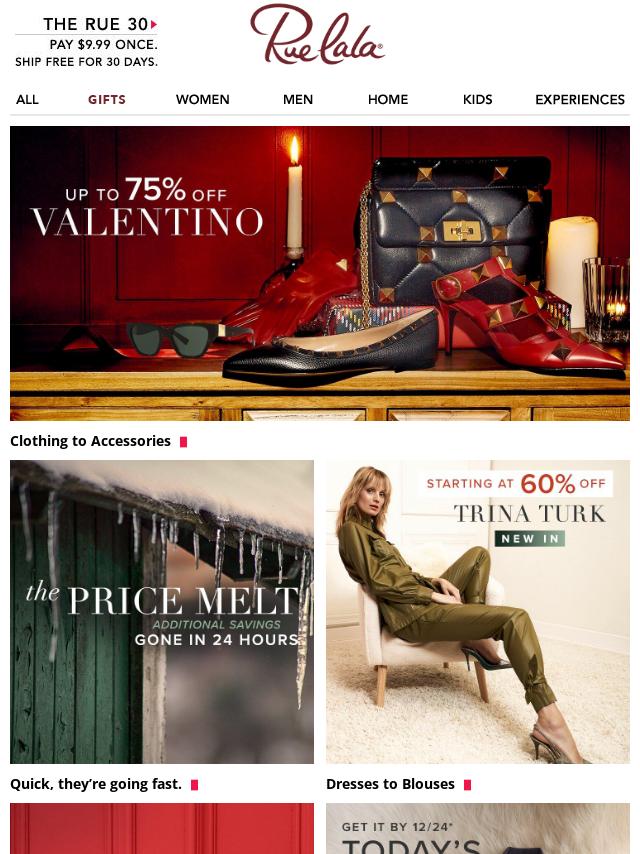Open the Valentino 75% off sale banner
This screenshot has width=640, height=854.
tap(320, 273)
